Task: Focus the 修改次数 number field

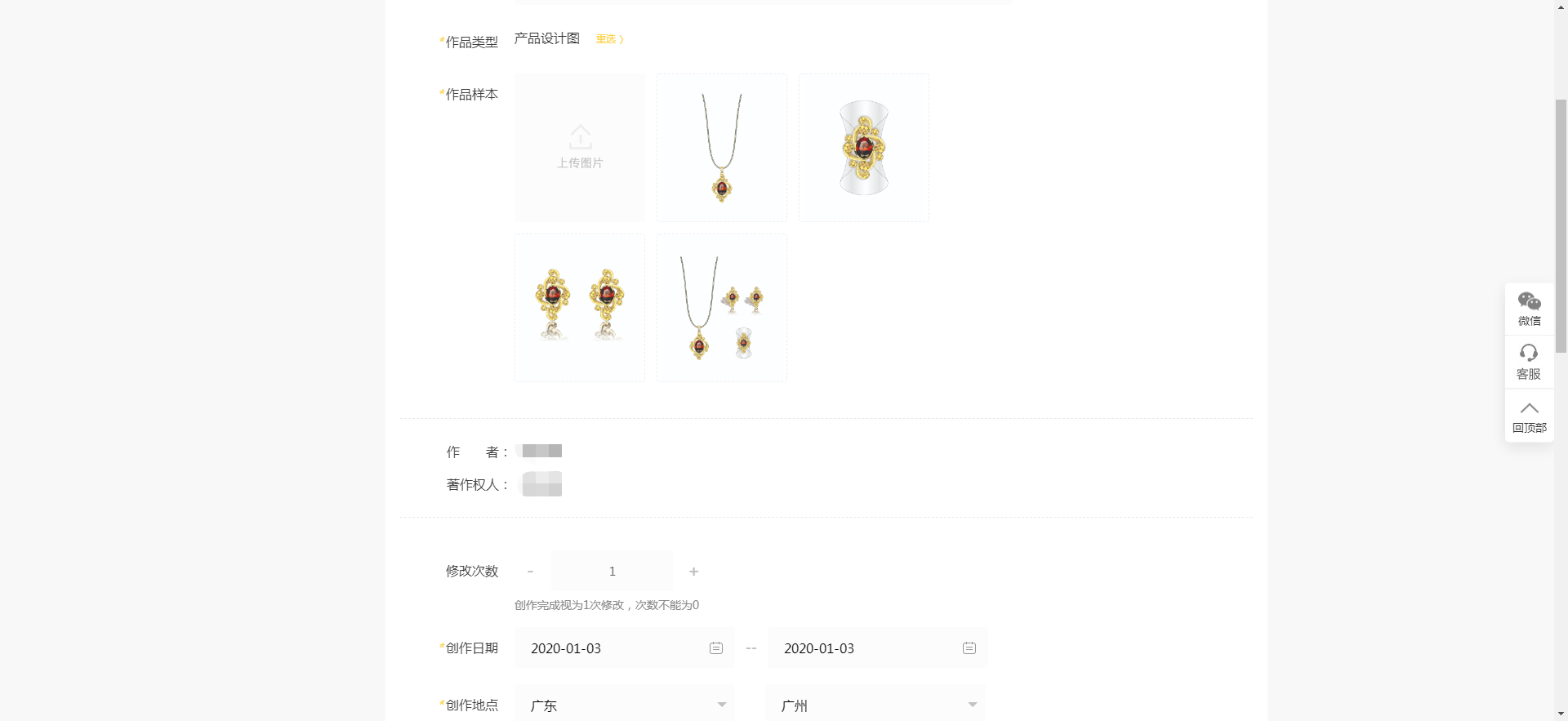Action: 612,572
